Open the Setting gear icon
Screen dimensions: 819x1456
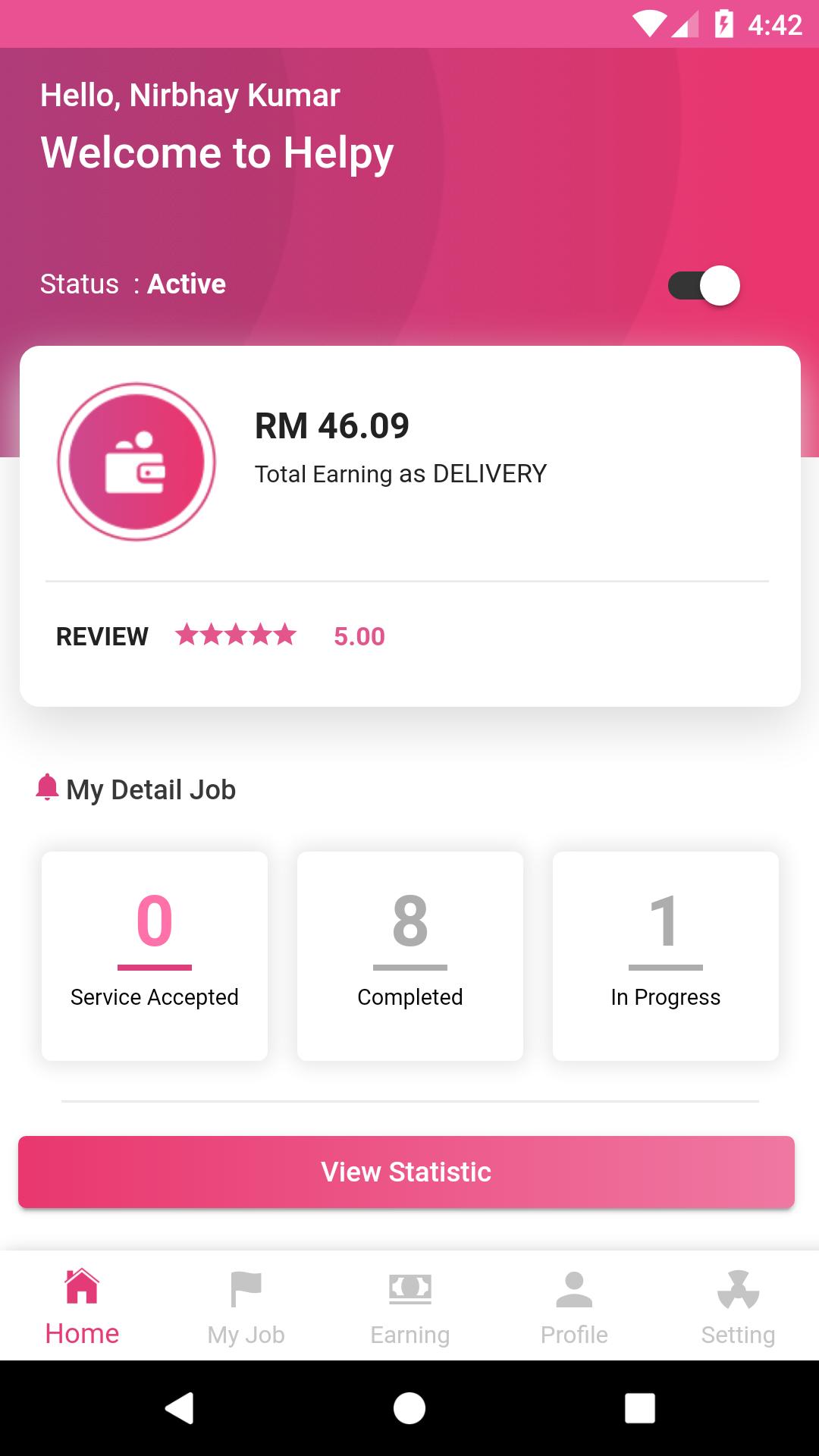pos(737,1287)
